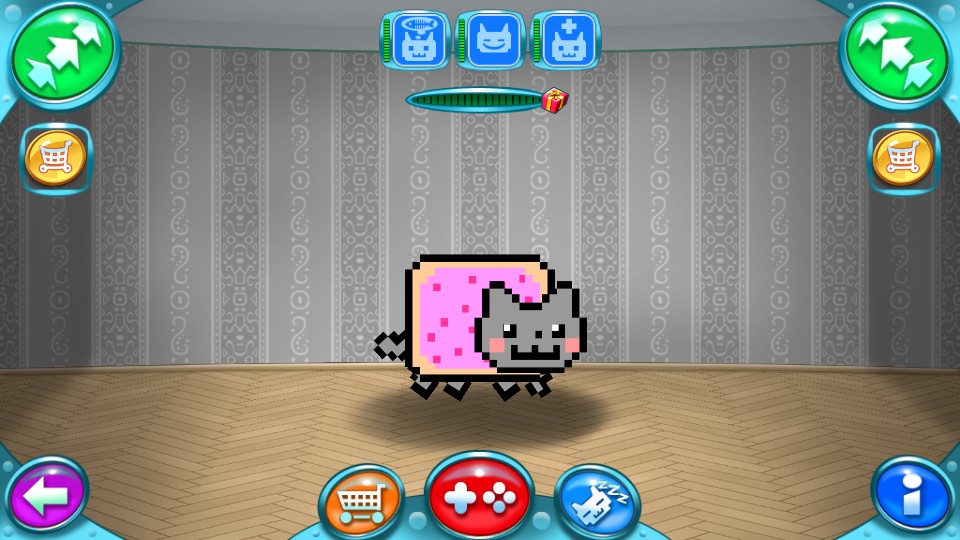Open the orange shop cart button
Image resolution: width=960 pixels, height=540 pixels.
(362, 500)
